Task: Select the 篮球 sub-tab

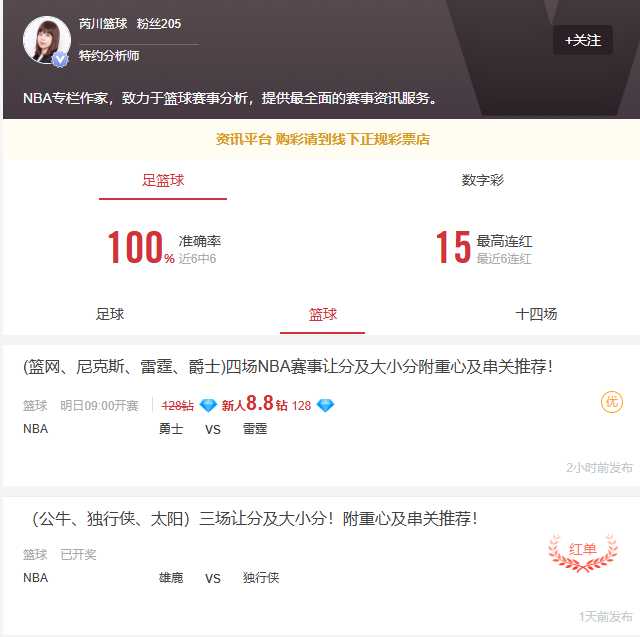Action: (323, 314)
